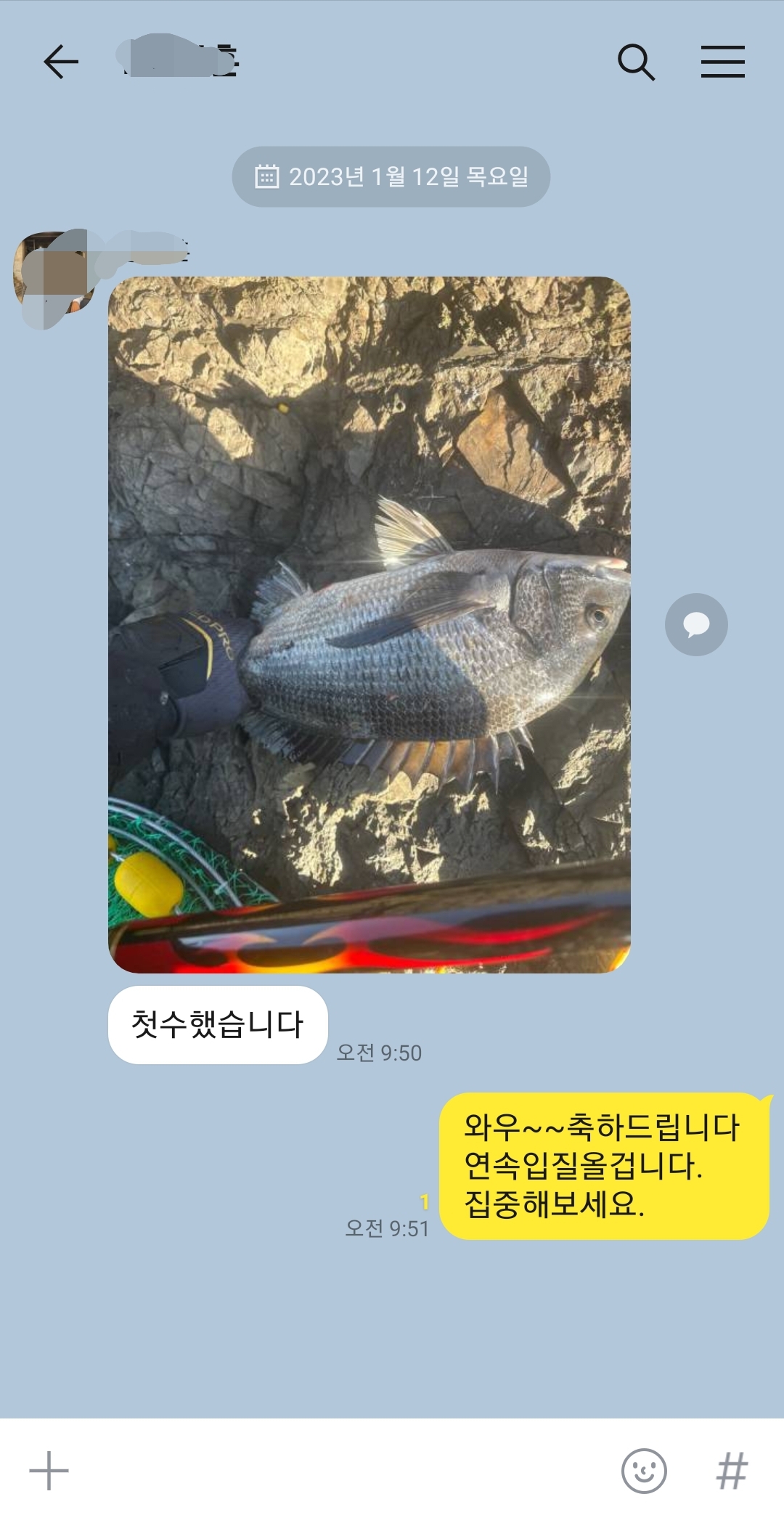Open the chat room menu
Viewport: 784px width, 1523px height.
click(722, 62)
